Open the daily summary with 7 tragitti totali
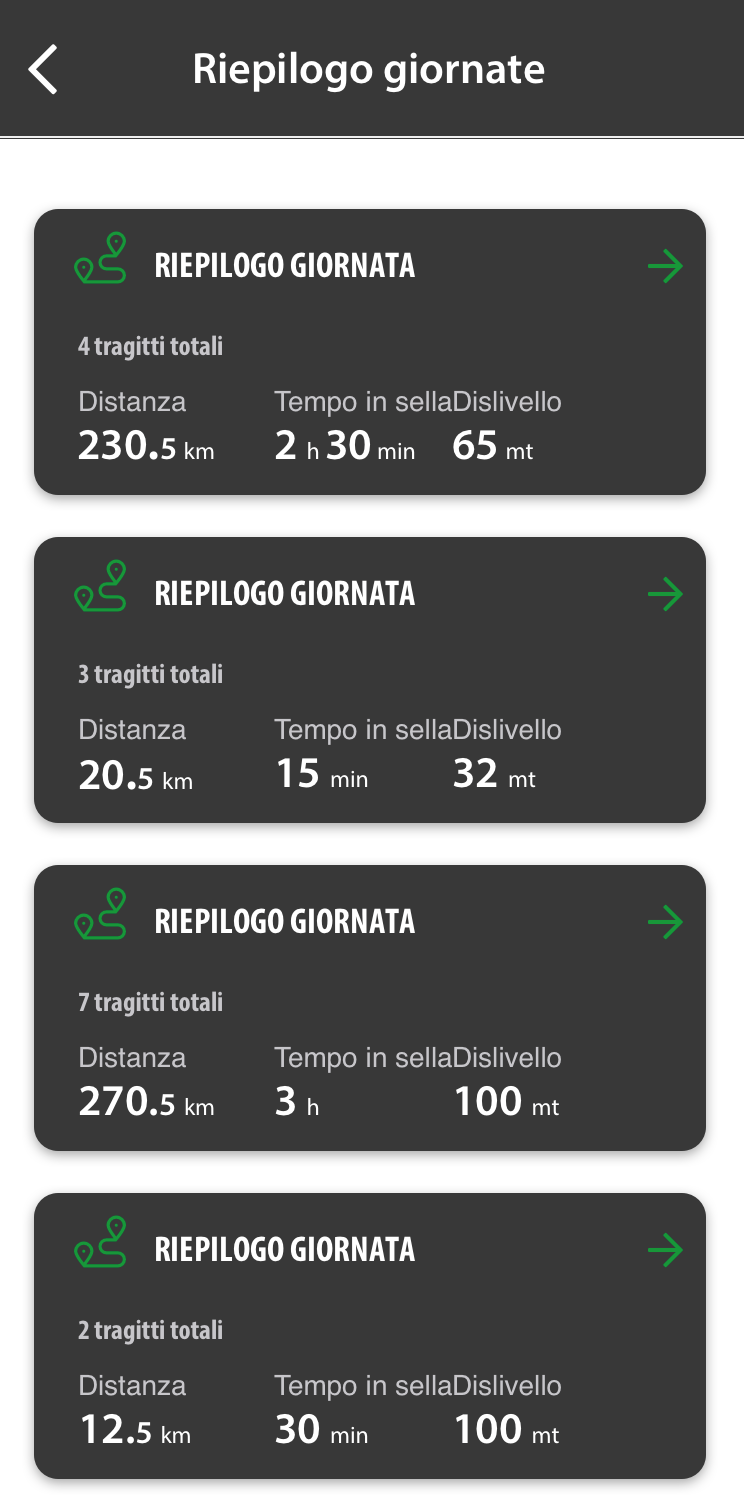 coord(664,922)
